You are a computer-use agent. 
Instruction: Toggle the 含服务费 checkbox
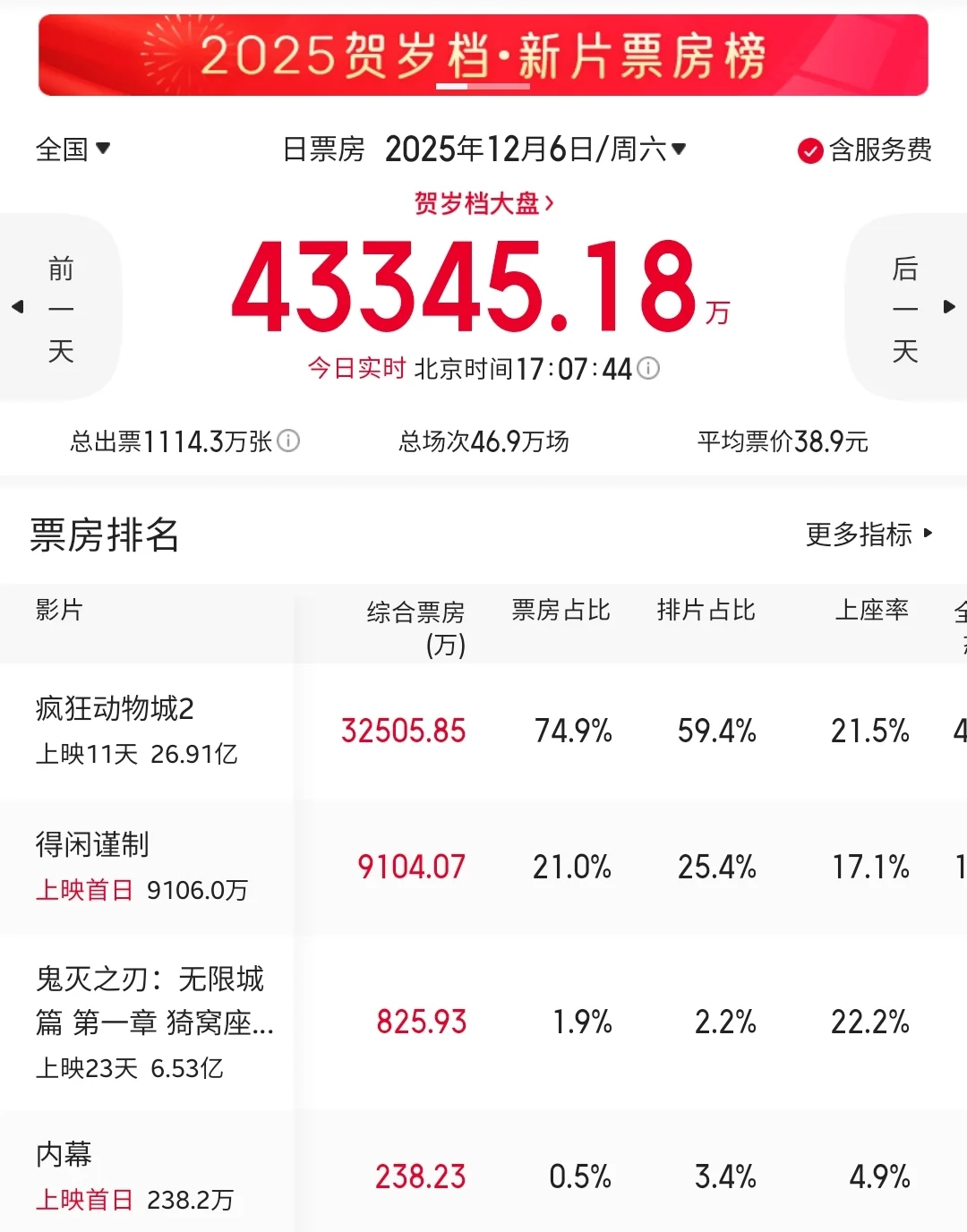pyautogui.click(x=810, y=150)
